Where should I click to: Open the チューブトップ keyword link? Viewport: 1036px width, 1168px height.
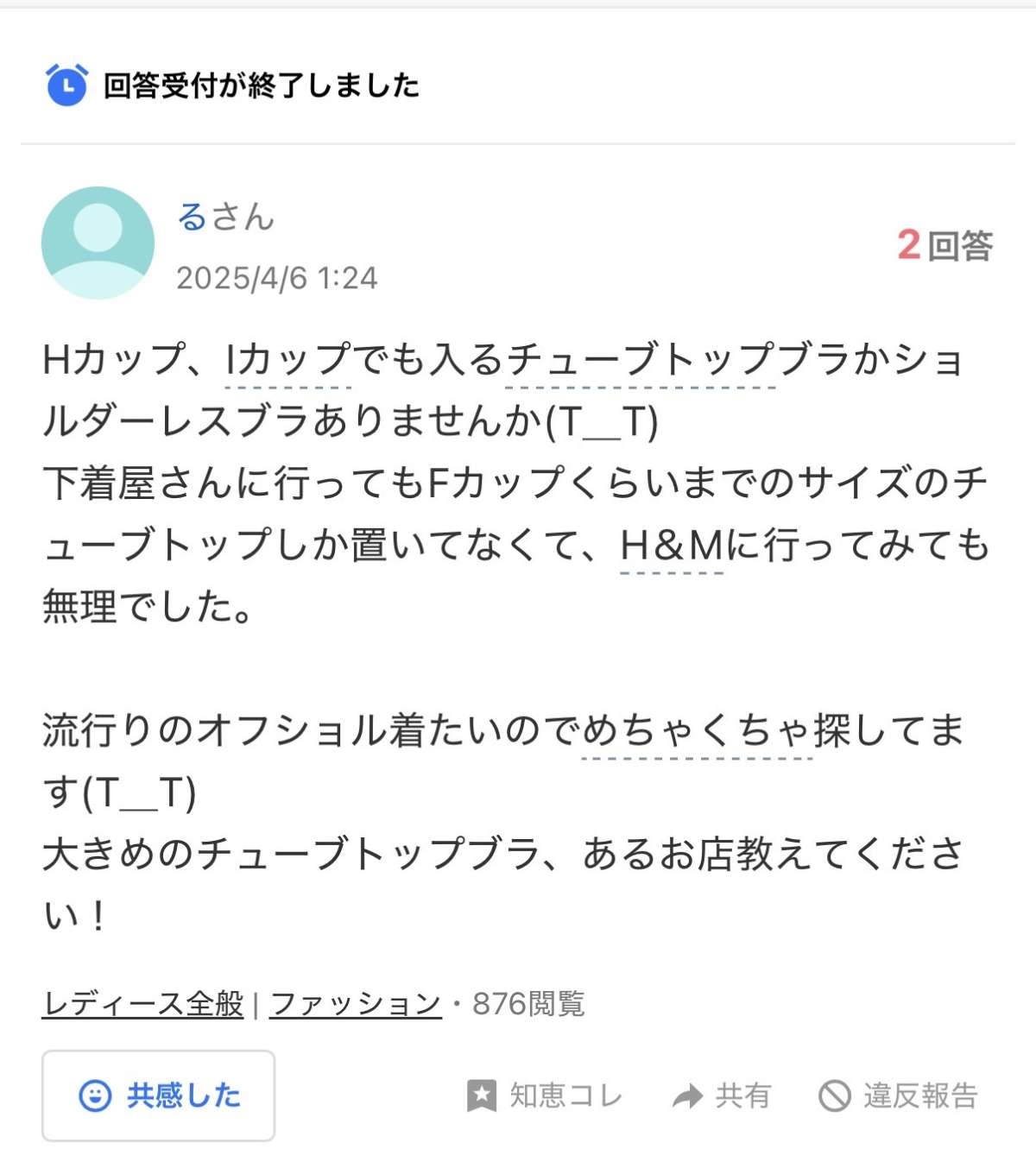641,360
